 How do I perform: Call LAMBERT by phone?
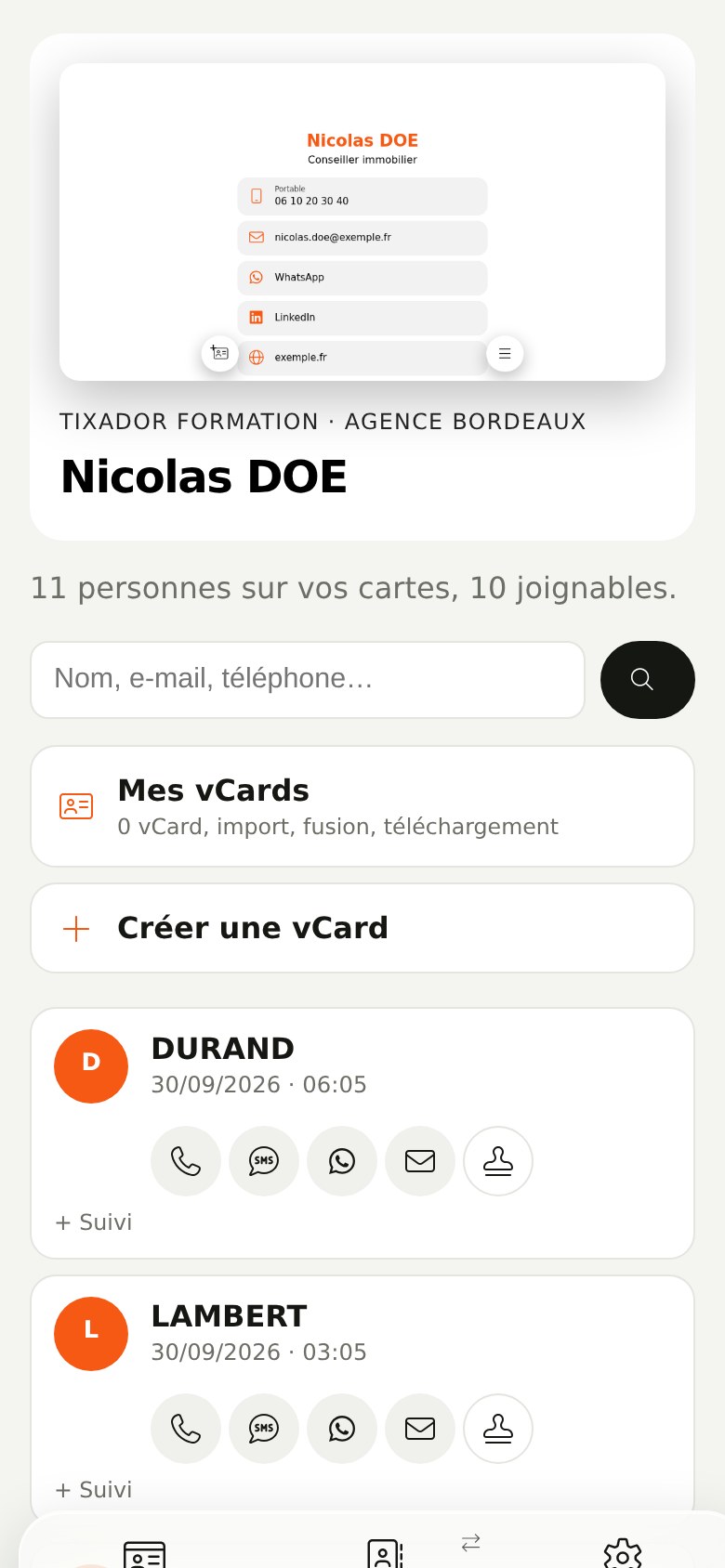pos(186,1429)
